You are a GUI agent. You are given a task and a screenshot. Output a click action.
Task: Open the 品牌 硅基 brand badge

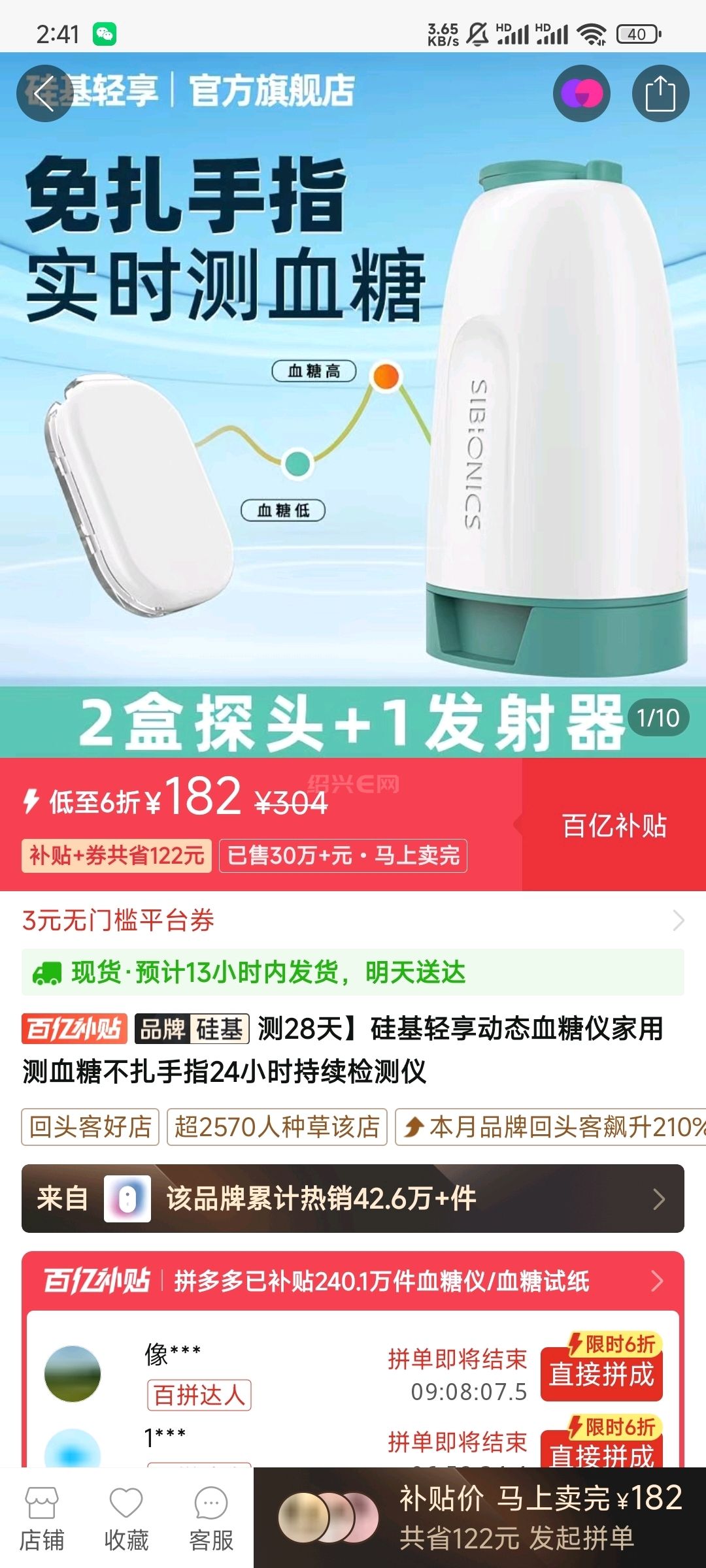coord(192,1029)
